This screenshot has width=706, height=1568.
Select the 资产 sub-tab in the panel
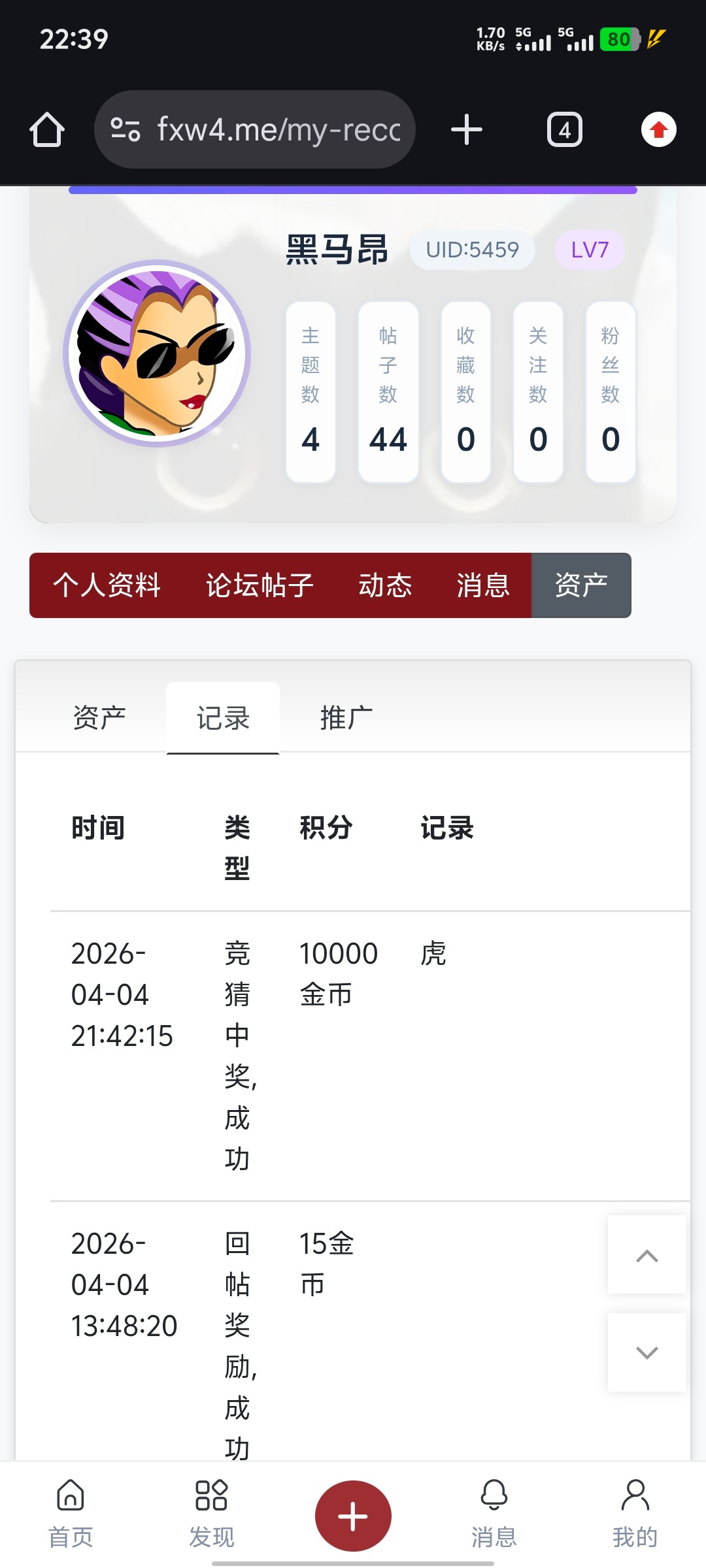tap(99, 718)
